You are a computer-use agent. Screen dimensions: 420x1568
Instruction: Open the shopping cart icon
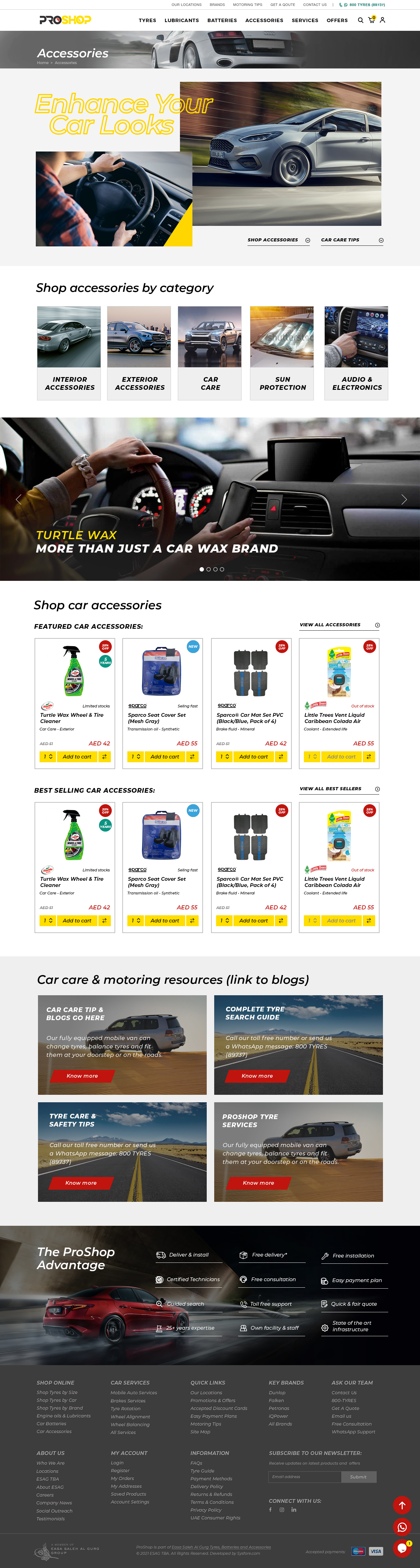click(x=371, y=20)
